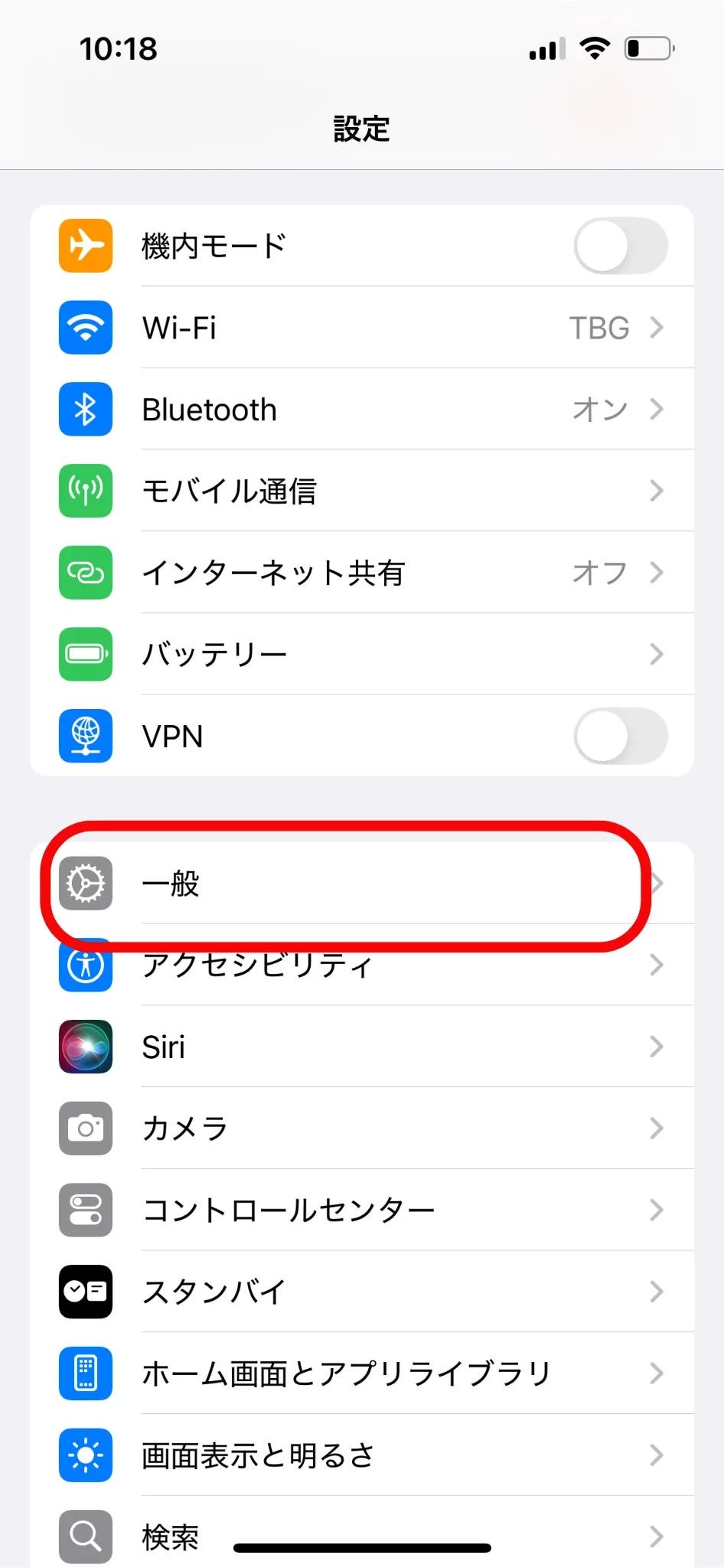Screen dimensions: 724x1568
Task: Open バッテリー settings
Action: pyautogui.click(x=361, y=655)
